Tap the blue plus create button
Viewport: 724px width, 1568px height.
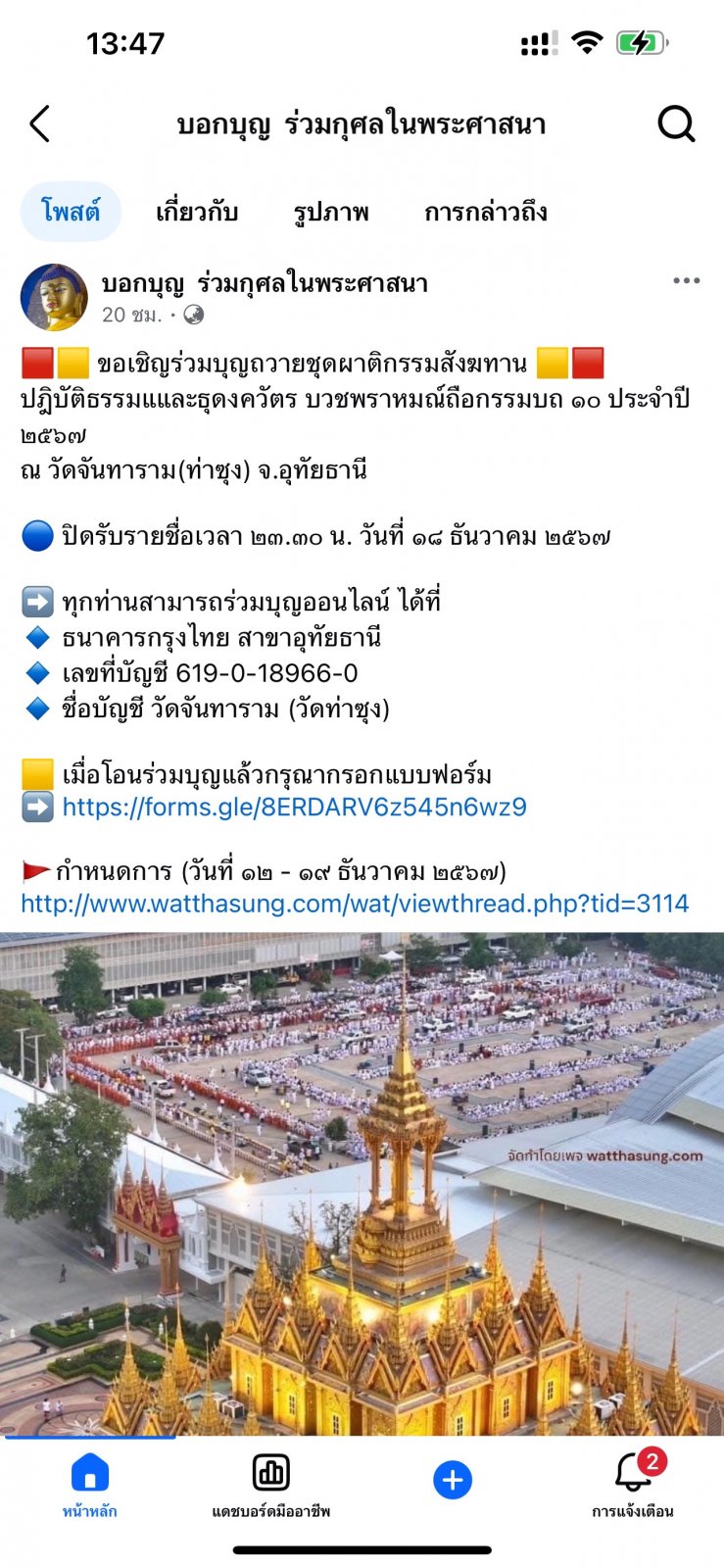[453, 1480]
